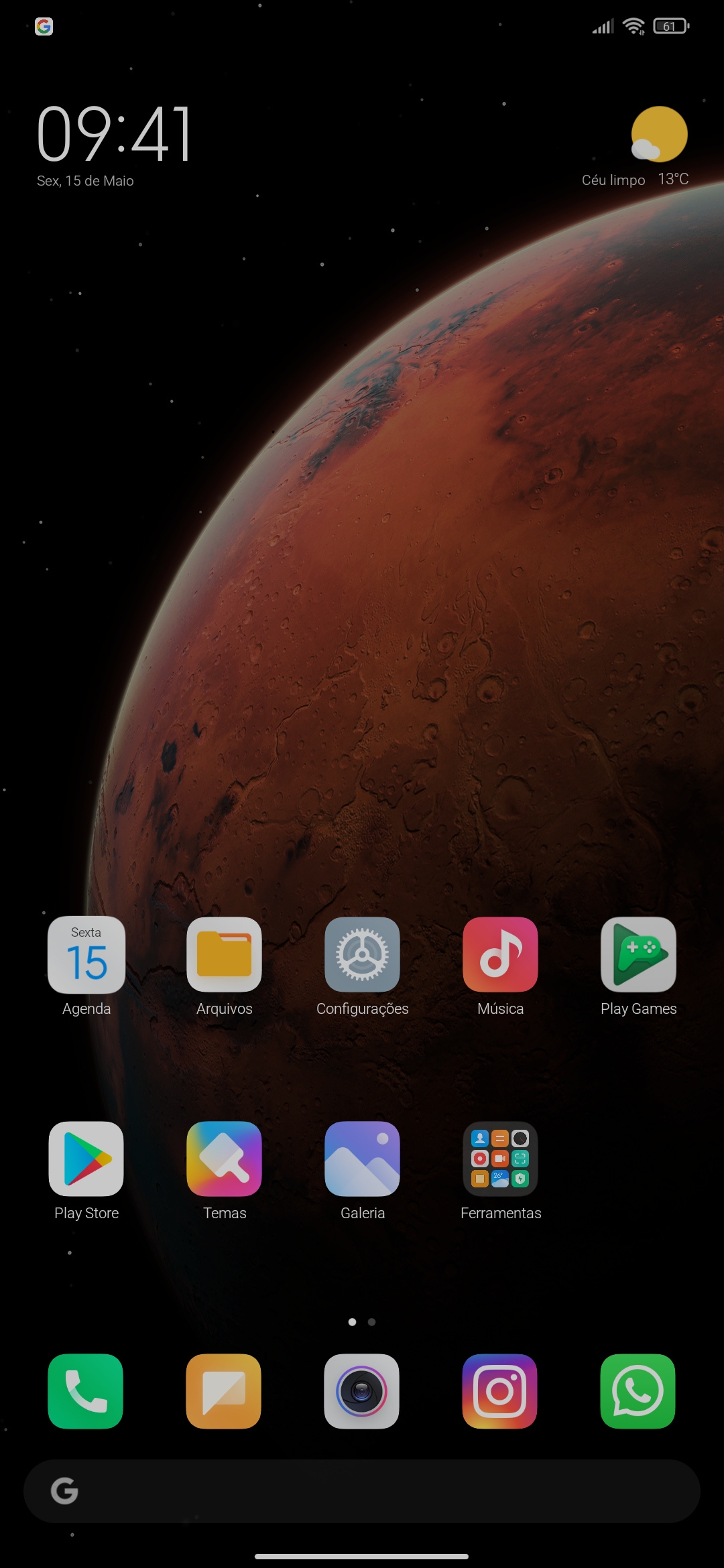This screenshot has width=724, height=1568.
Task: Open the phone dialer in dock
Action: click(x=86, y=1391)
